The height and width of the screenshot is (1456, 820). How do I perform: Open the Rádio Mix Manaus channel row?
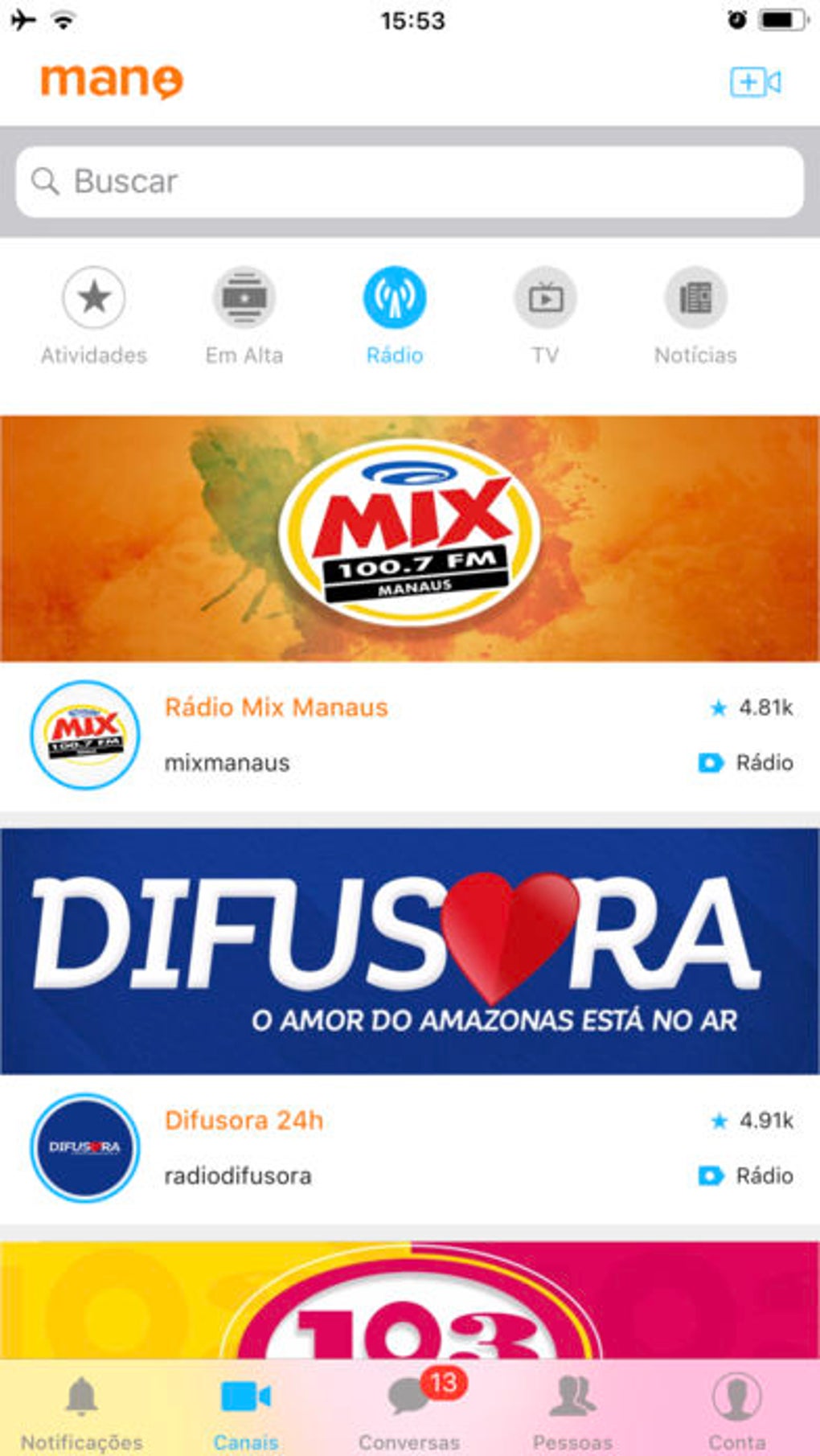tap(410, 735)
